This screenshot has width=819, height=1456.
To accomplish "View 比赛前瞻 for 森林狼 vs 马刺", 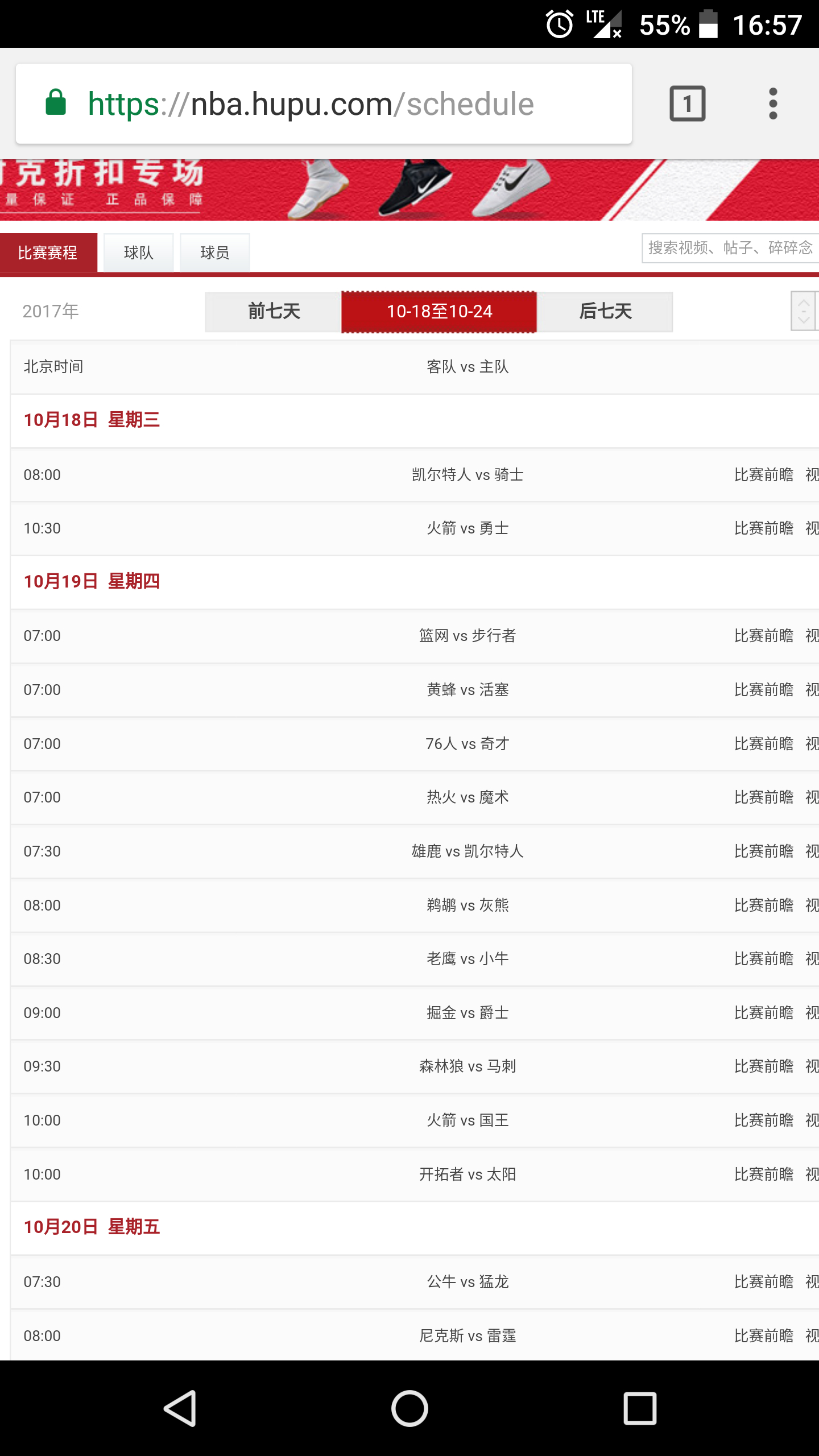I will coord(764,1066).
